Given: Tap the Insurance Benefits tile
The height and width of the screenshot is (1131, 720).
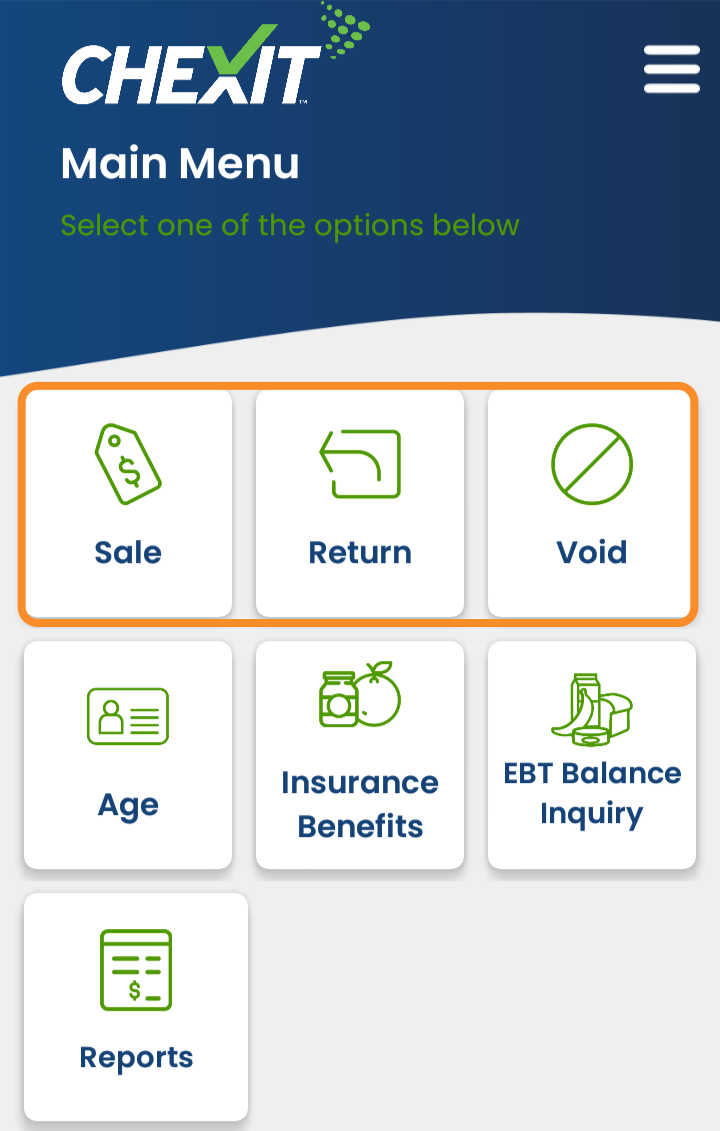Looking at the screenshot, I should [x=360, y=755].
